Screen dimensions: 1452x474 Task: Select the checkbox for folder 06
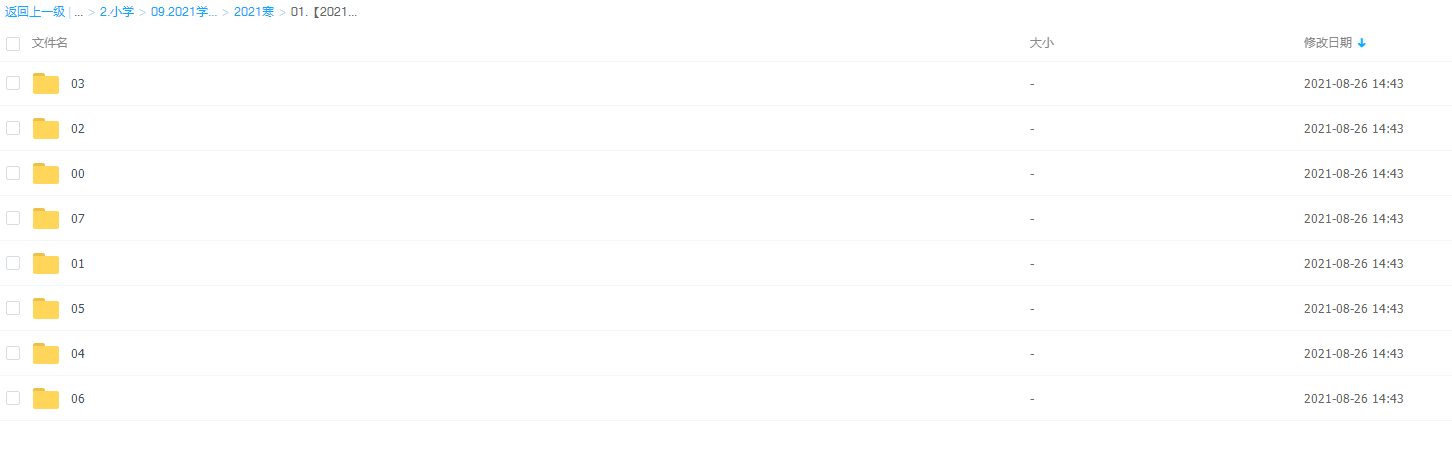coord(13,398)
